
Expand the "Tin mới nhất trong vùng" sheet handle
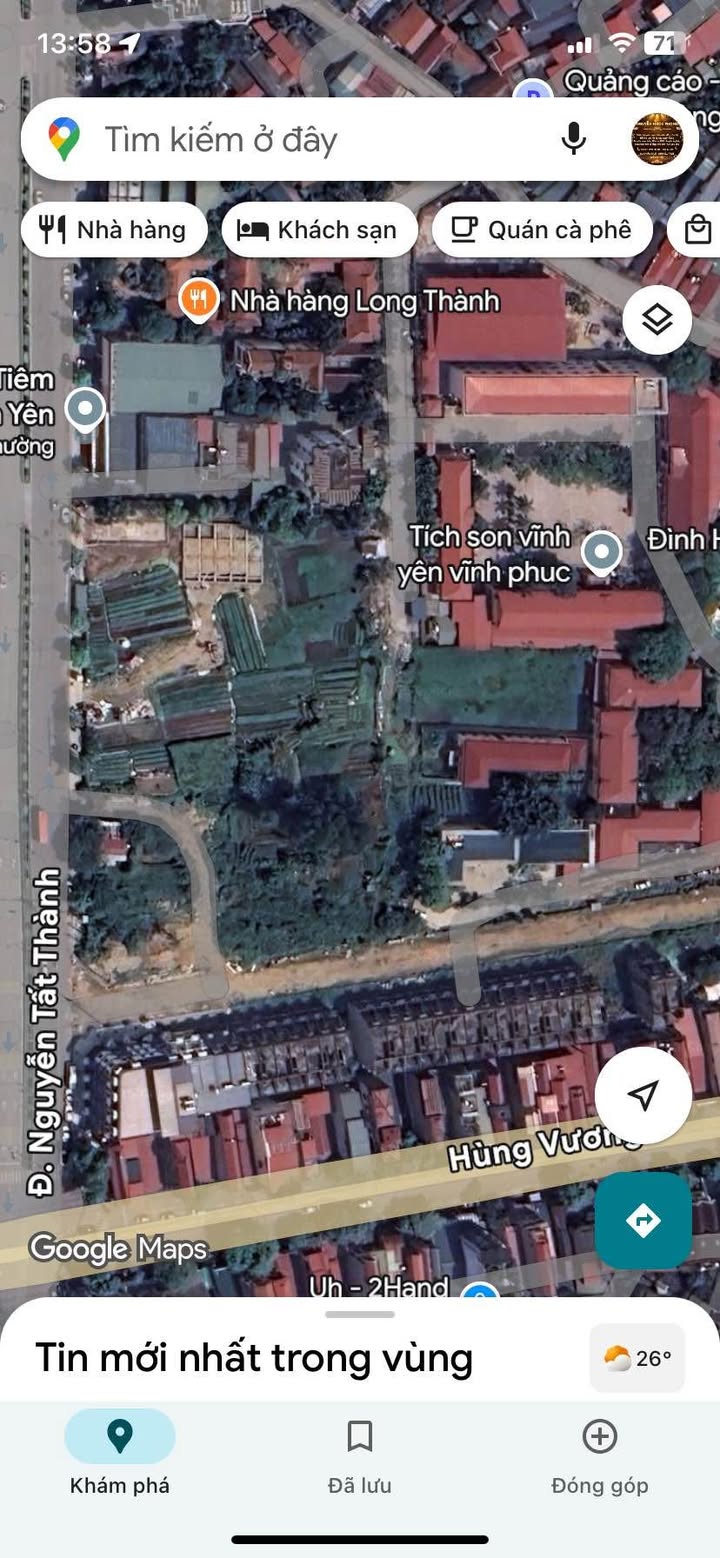click(360, 1314)
